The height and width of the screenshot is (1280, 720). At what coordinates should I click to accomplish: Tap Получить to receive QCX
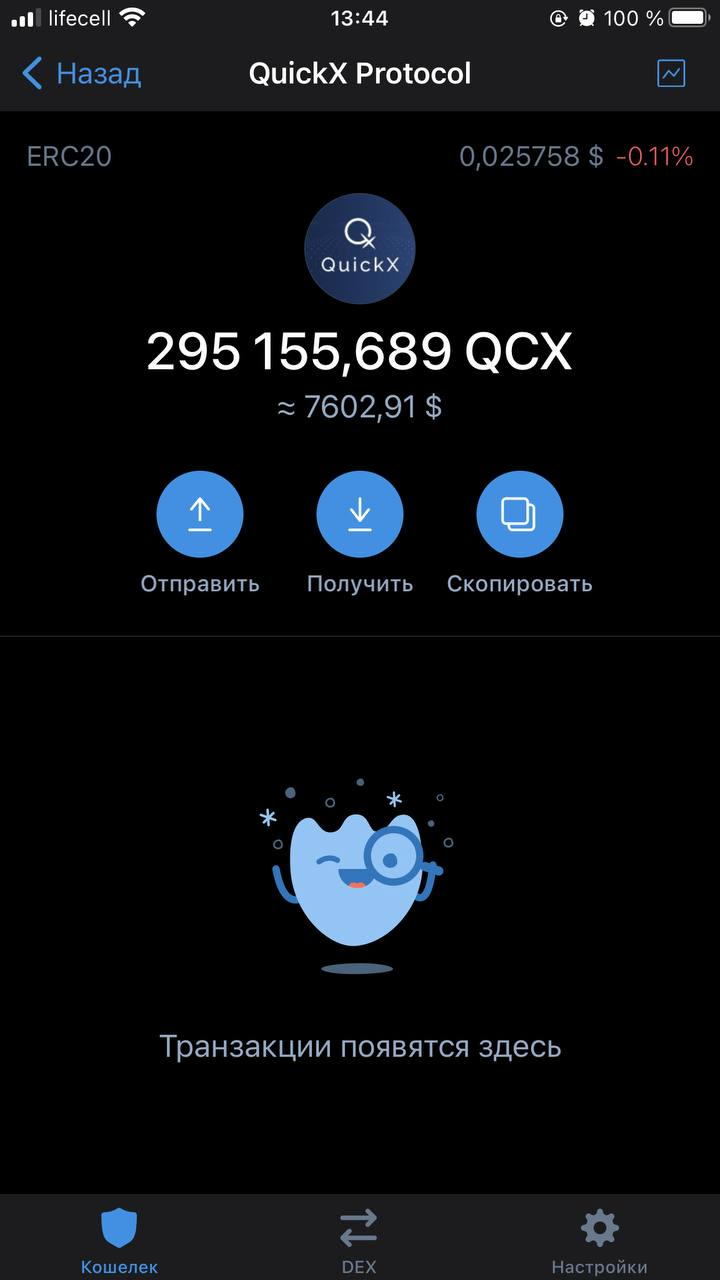360,514
